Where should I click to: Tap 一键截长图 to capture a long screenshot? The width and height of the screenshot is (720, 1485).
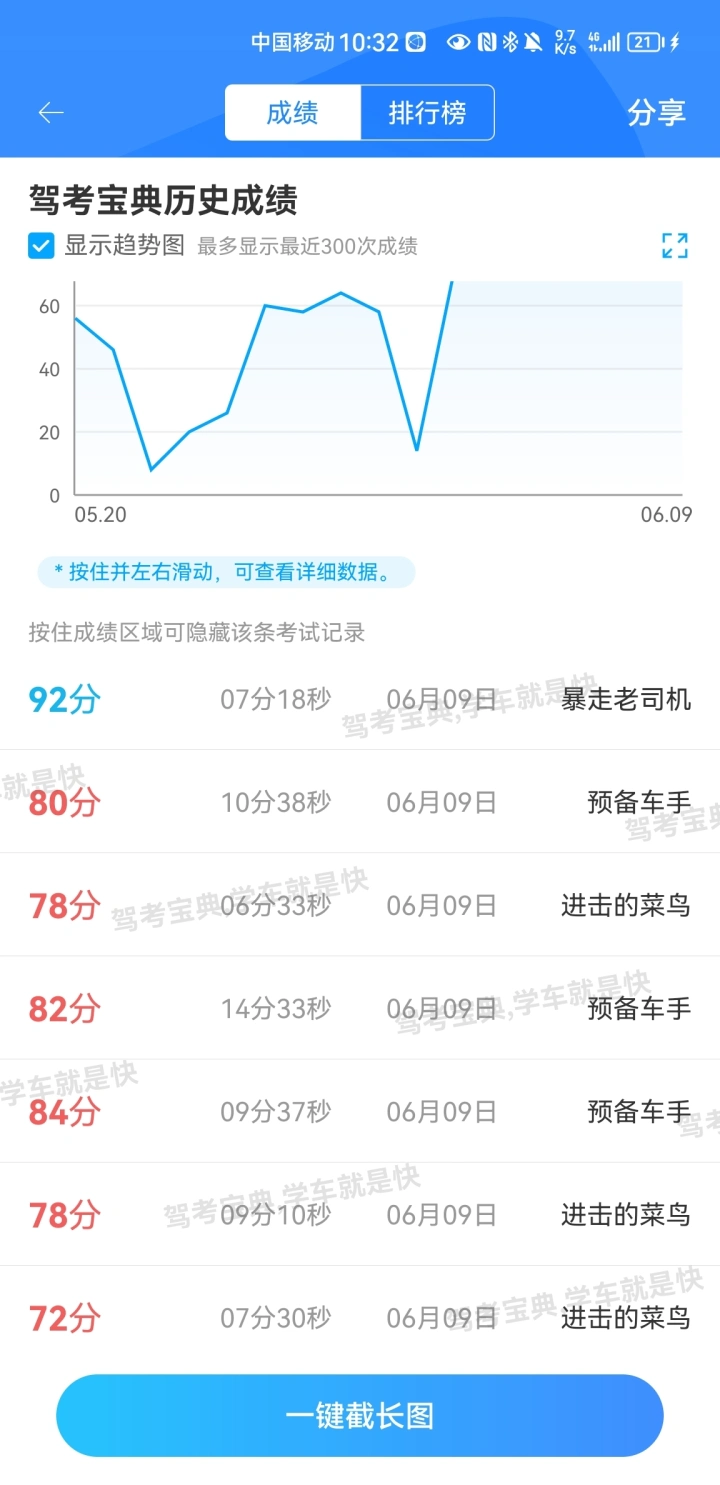coord(360,1415)
